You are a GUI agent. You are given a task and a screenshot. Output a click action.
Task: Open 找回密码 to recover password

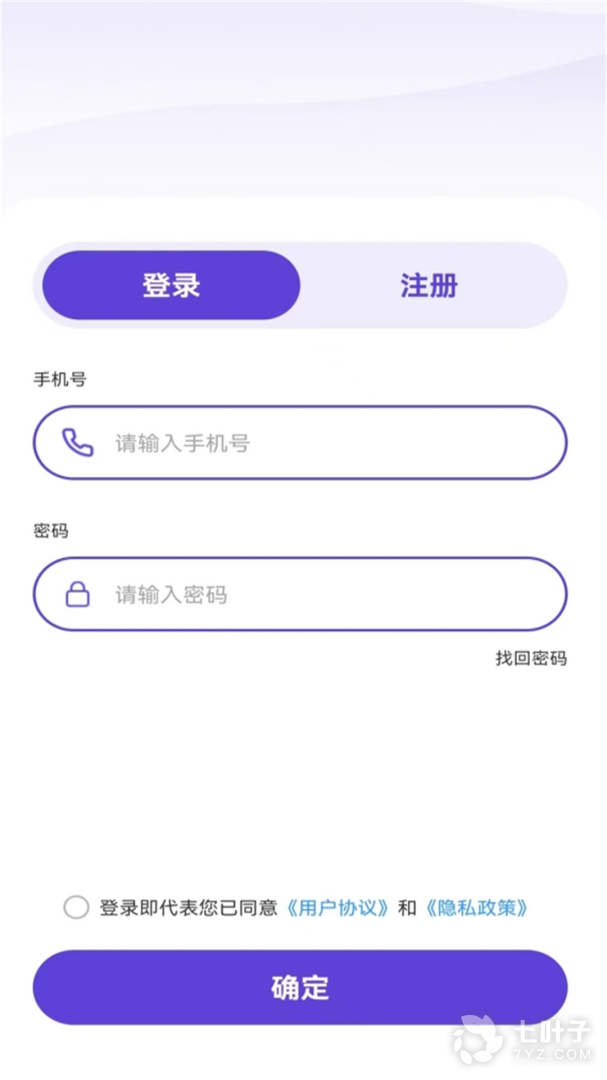[x=530, y=658]
